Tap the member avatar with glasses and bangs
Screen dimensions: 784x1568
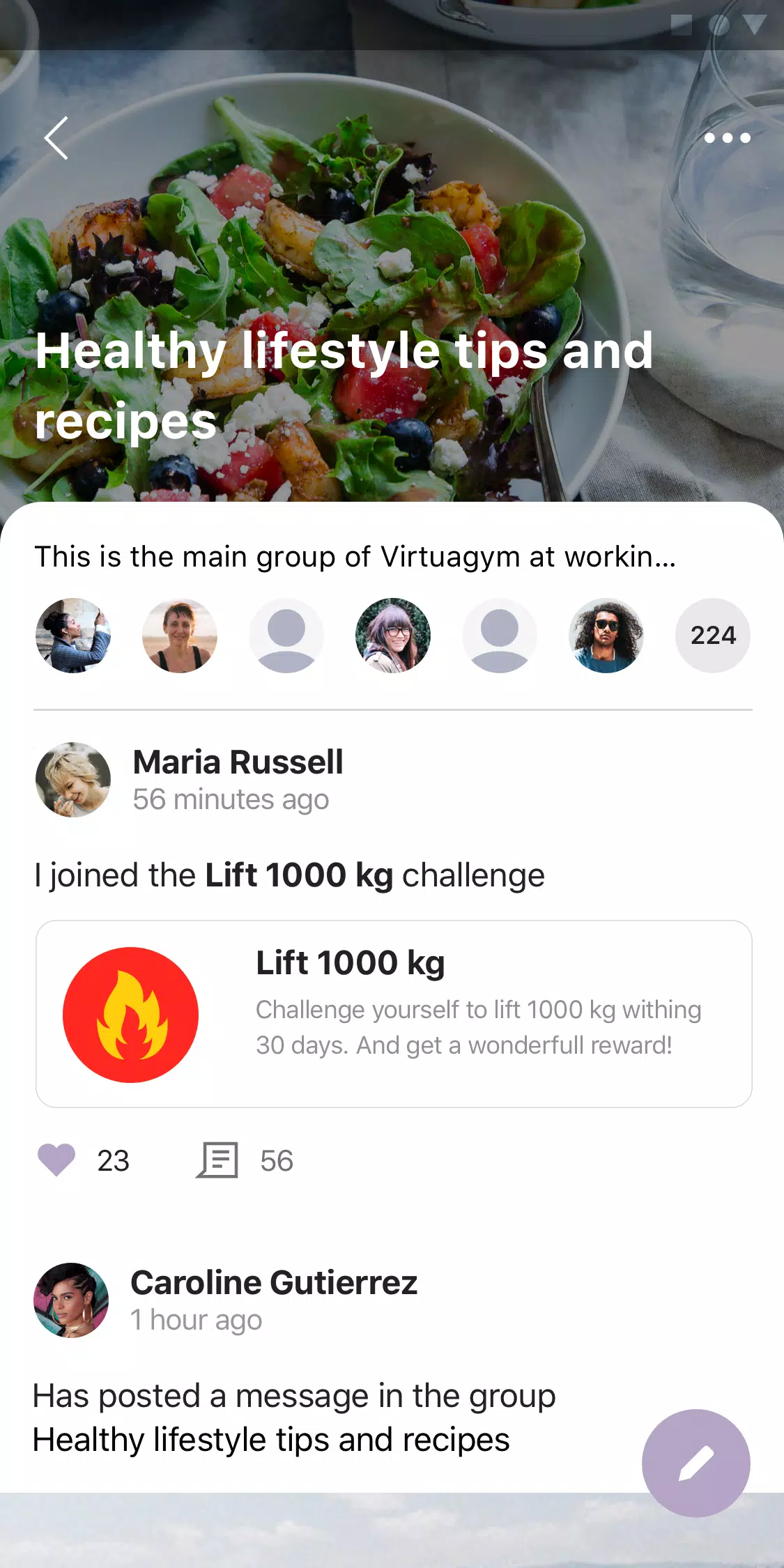click(393, 636)
